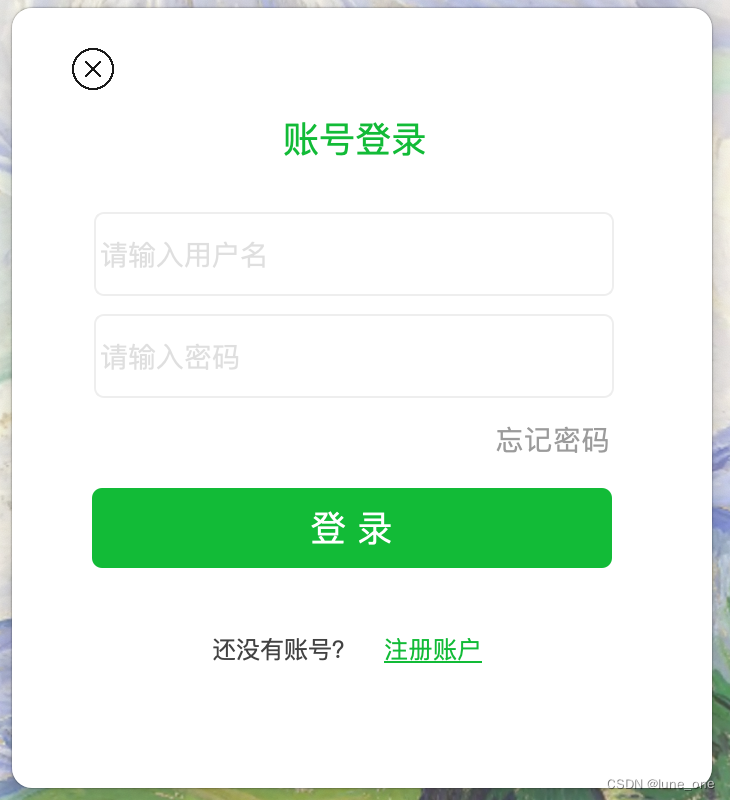730x800 pixels.
Task: Click the 请输入密码 password field
Action: 353,356
